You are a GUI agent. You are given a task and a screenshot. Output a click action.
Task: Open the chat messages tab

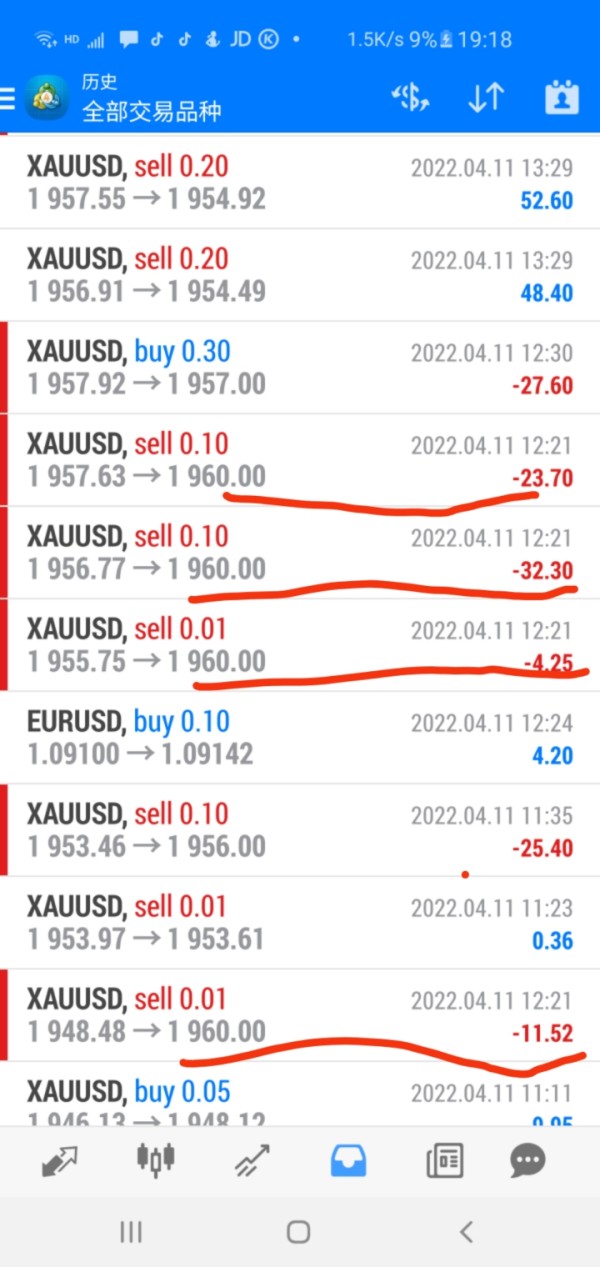point(527,1160)
